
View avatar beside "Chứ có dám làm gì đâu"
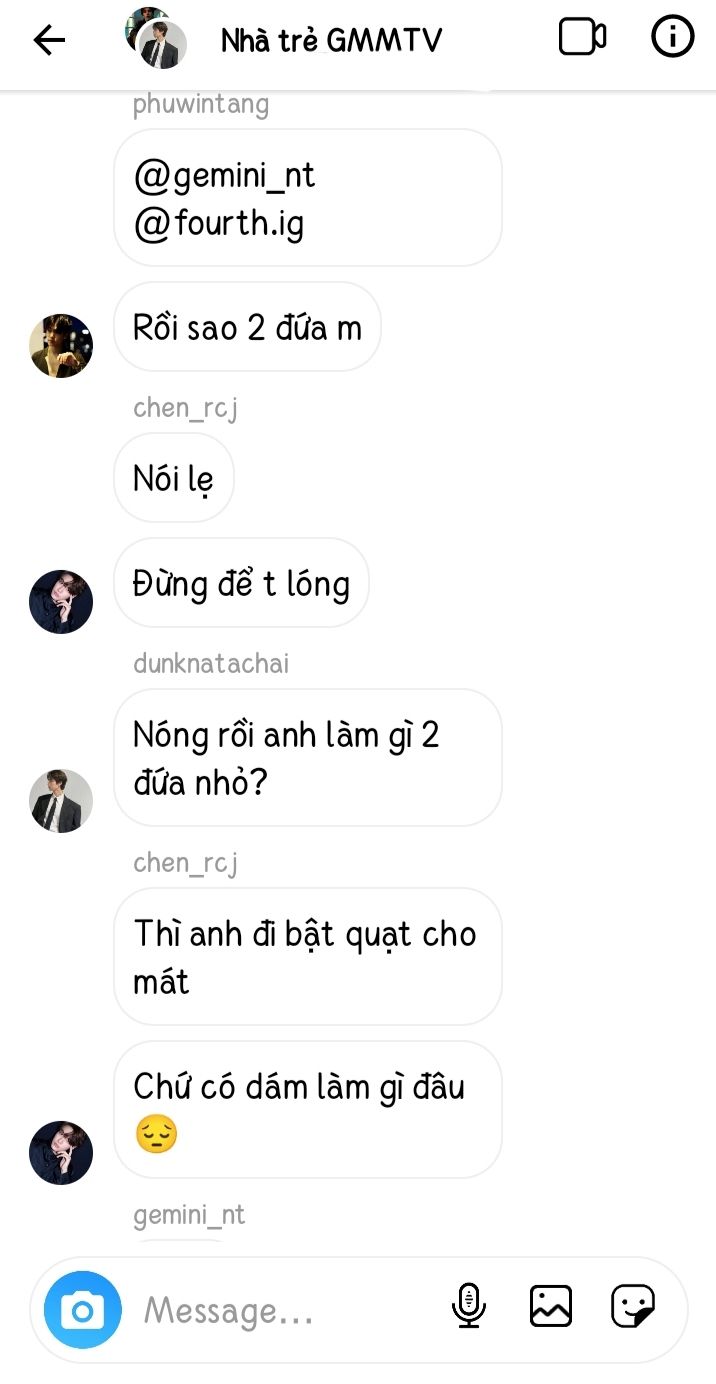(61, 1153)
